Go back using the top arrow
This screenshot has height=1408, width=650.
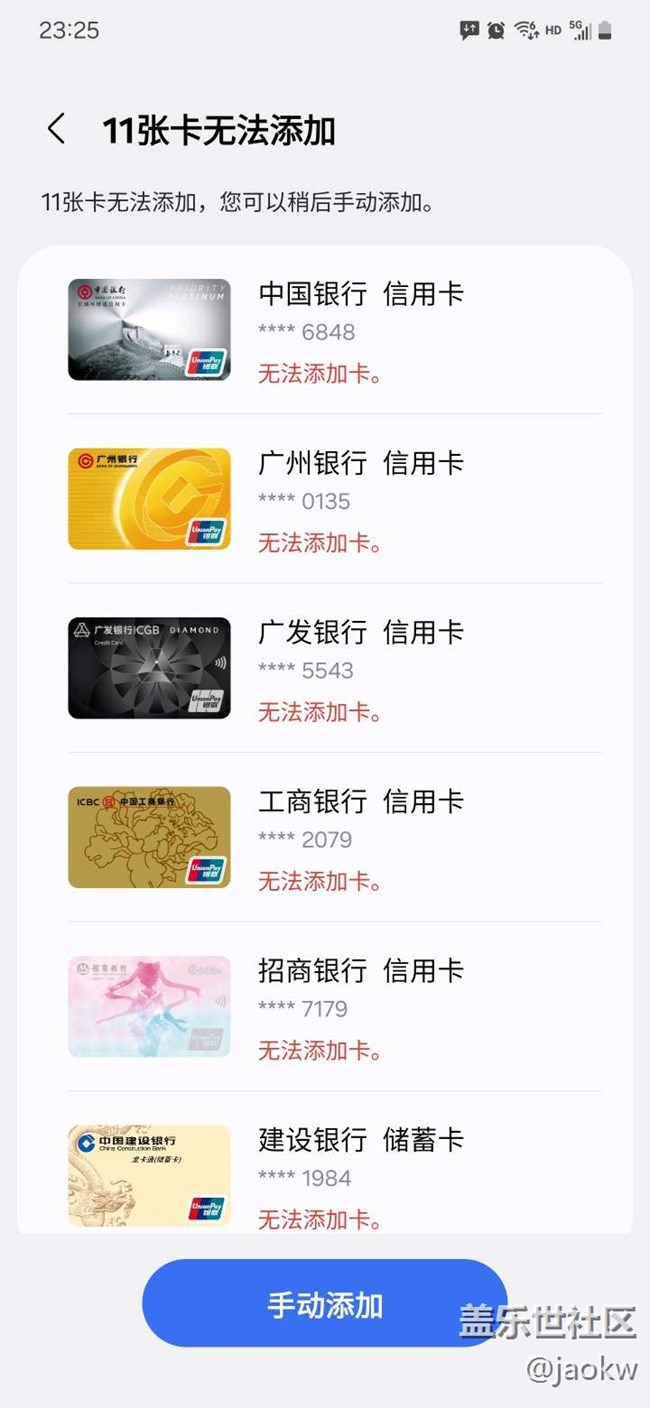pos(56,130)
